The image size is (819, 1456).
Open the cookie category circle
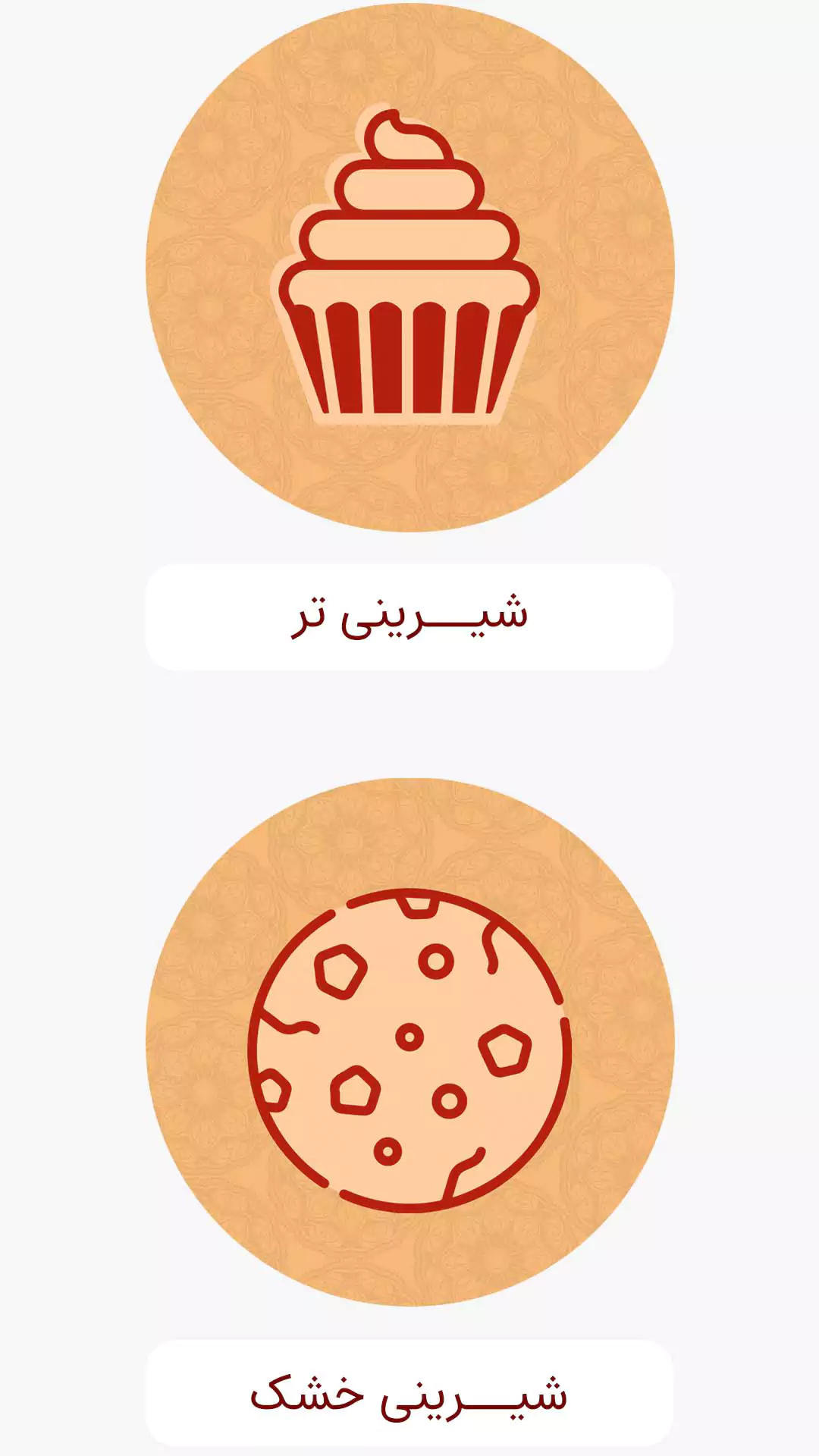(409, 1042)
